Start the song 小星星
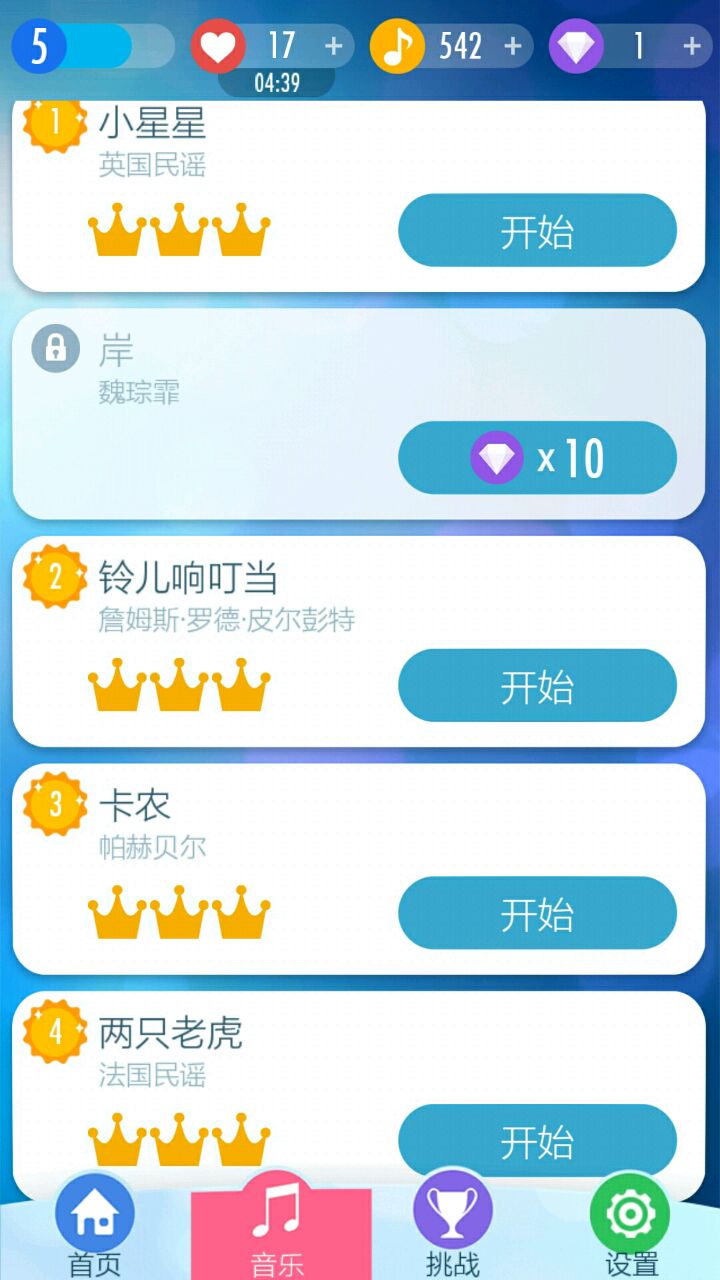 pyautogui.click(x=537, y=231)
